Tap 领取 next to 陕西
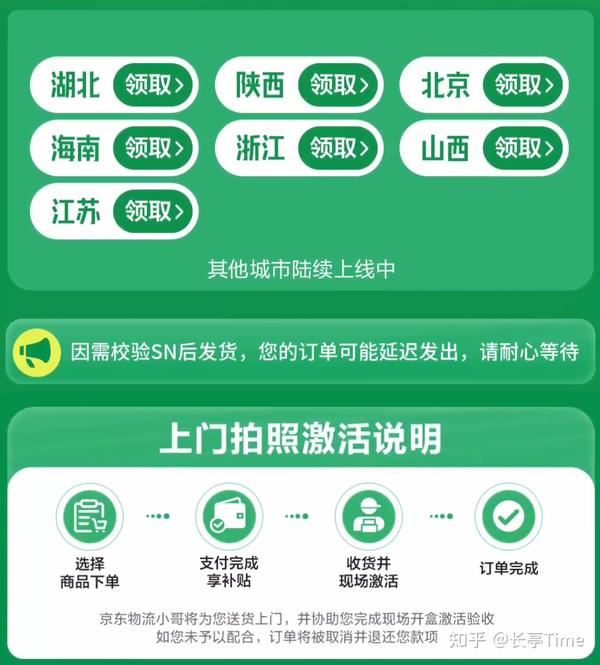600x665 pixels. coord(339,85)
